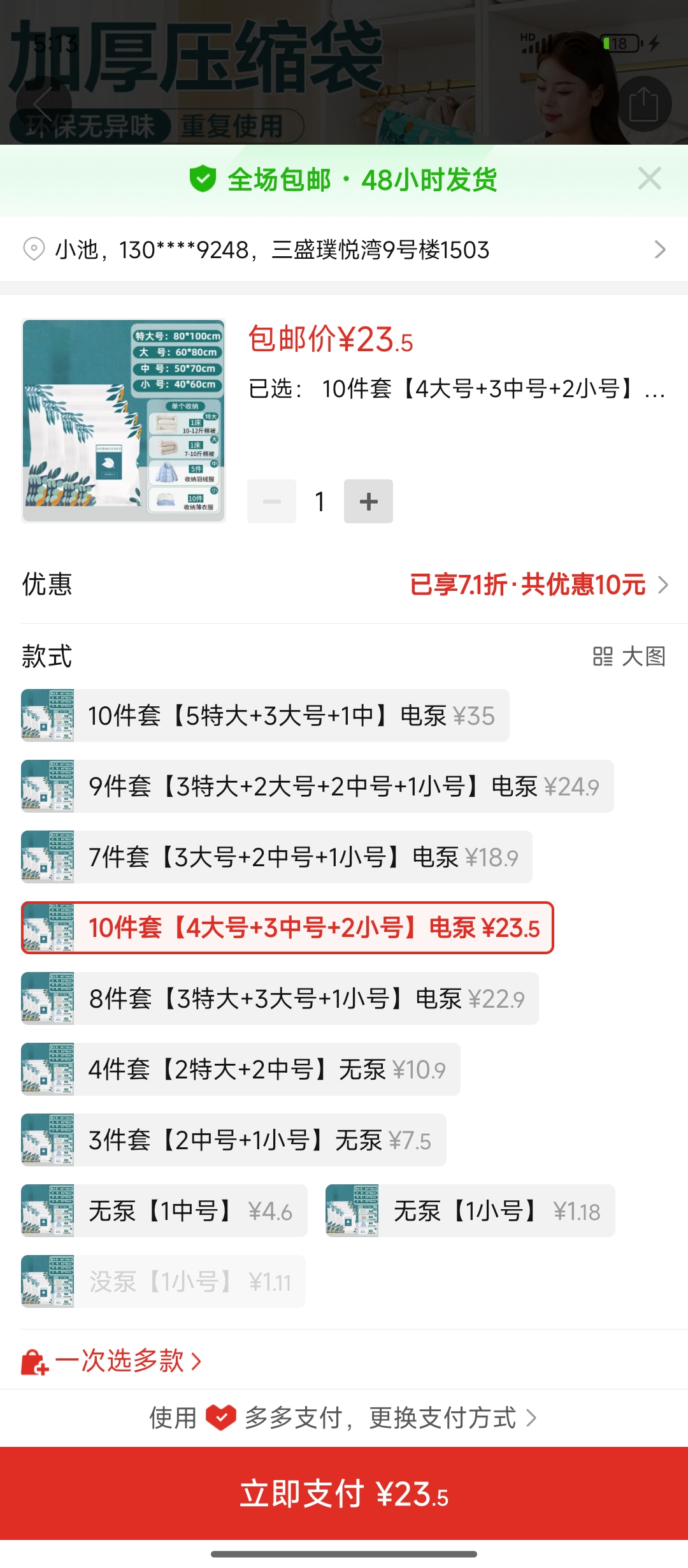688x1568 pixels.
Task: Select 10件套【5特大+3大号+1中】电泵 ¥35
Action: pos(265,715)
